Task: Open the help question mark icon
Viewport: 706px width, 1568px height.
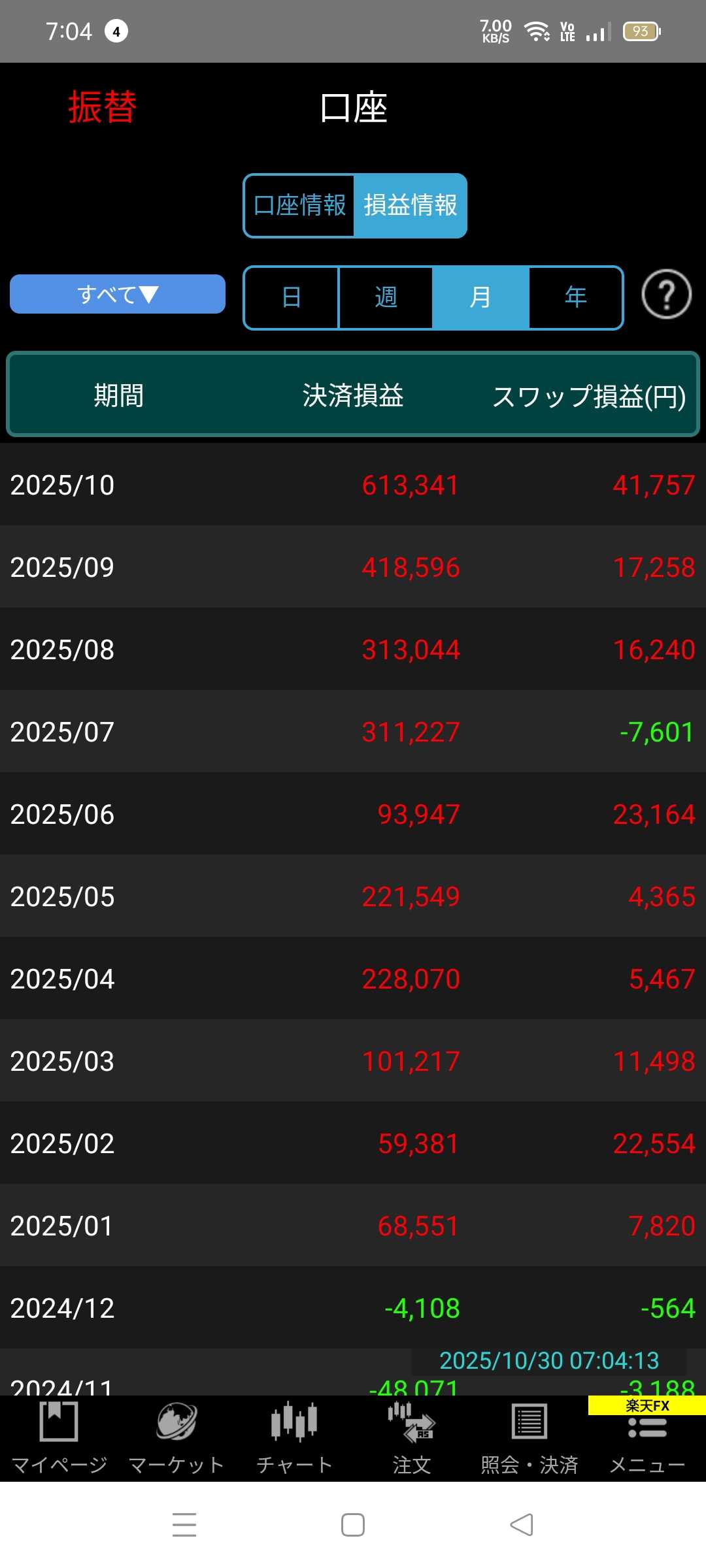Action: (666, 295)
